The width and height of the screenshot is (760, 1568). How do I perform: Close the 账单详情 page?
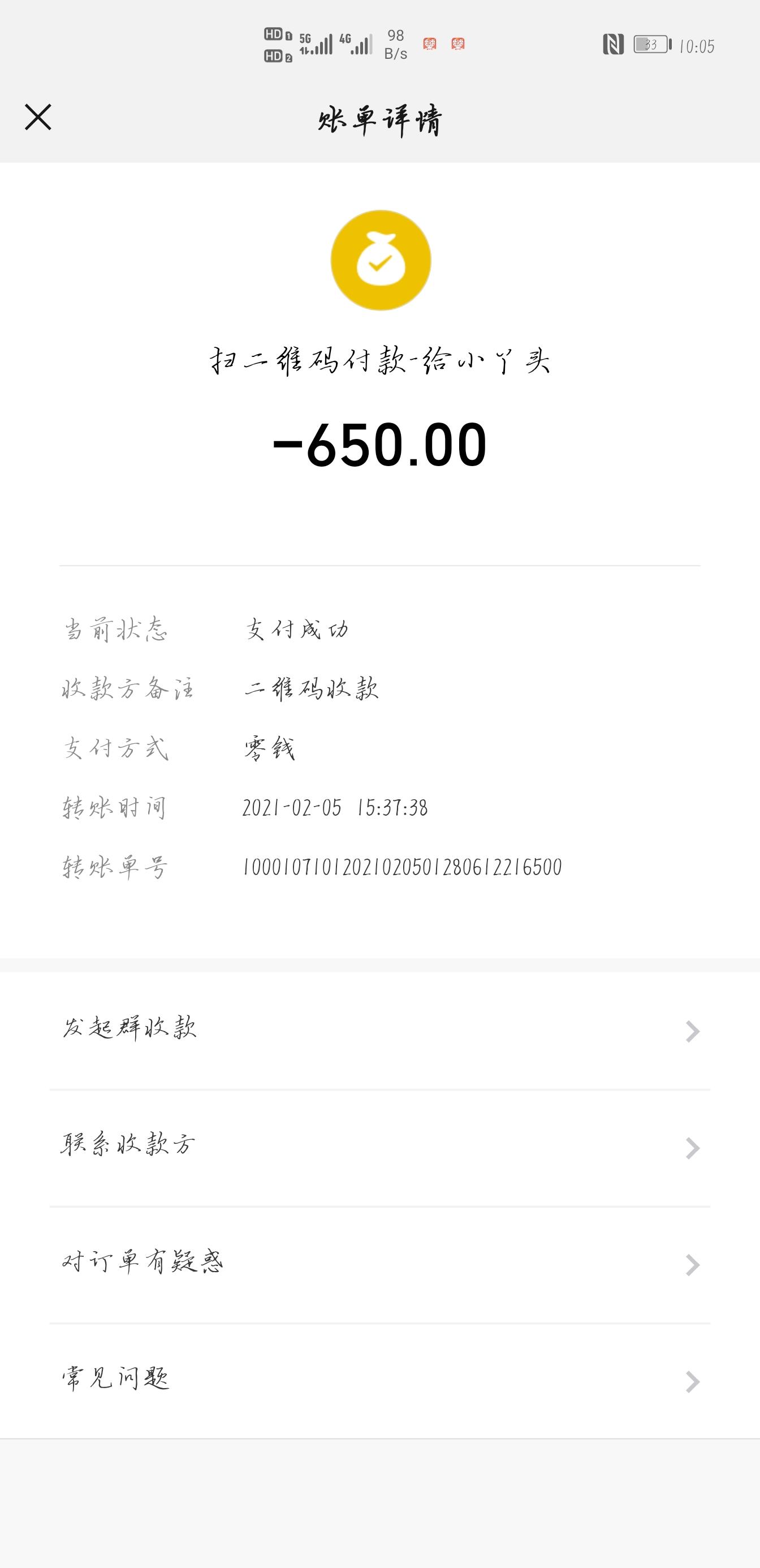(x=38, y=117)
